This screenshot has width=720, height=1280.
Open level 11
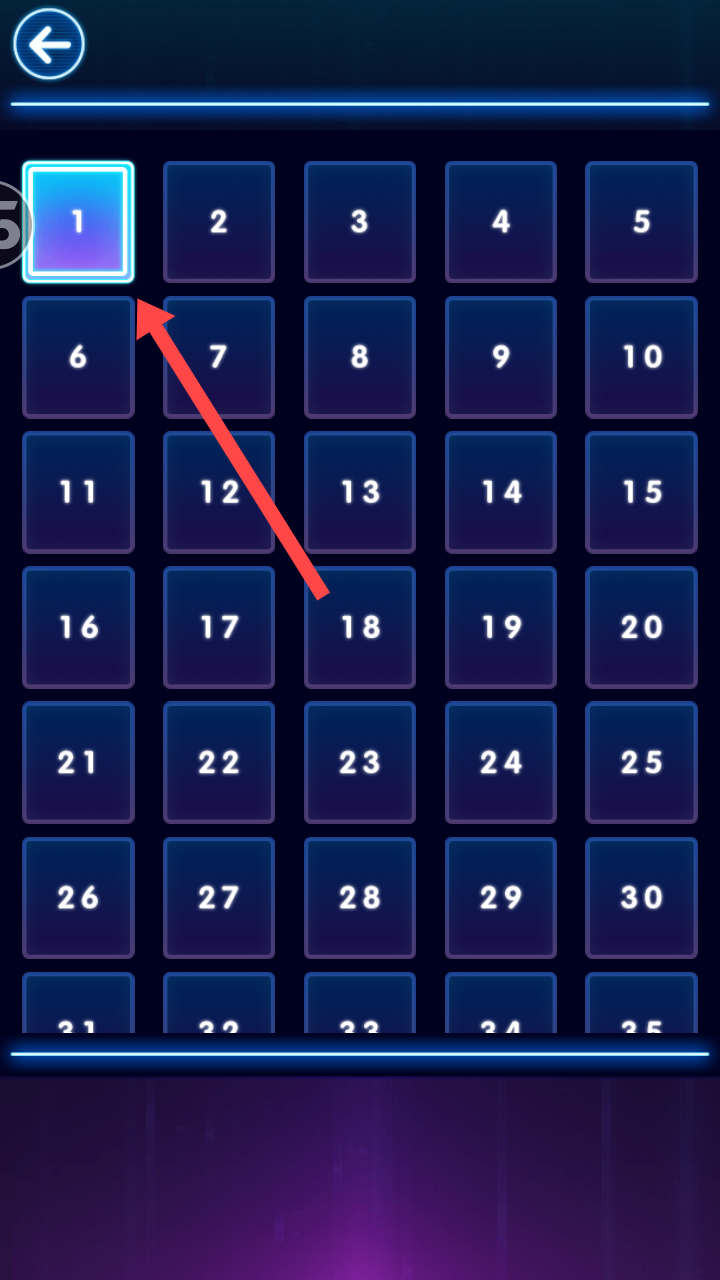[78, 492]
